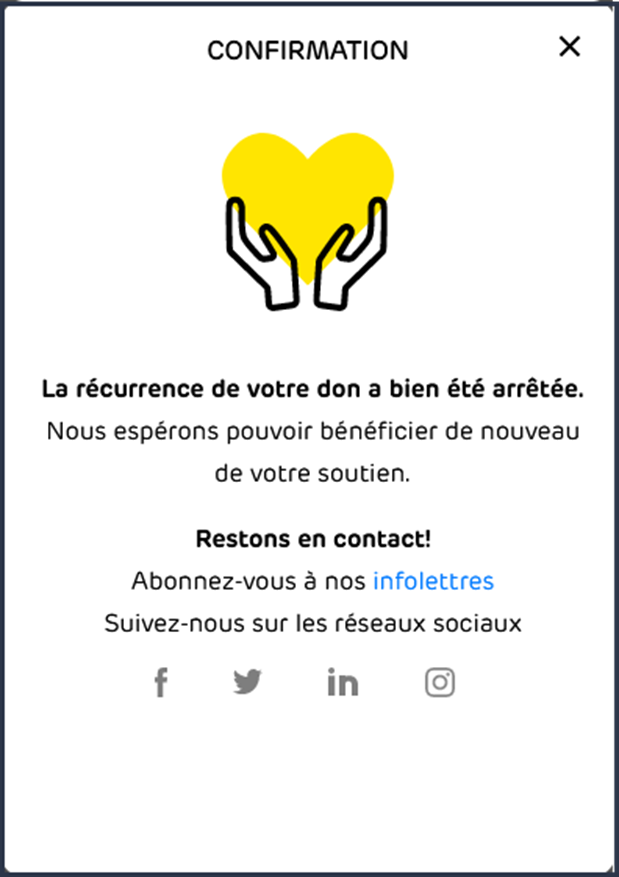Open the infolettres link
The height and width of the screenshot is (877, 619).
coord(433,581)
